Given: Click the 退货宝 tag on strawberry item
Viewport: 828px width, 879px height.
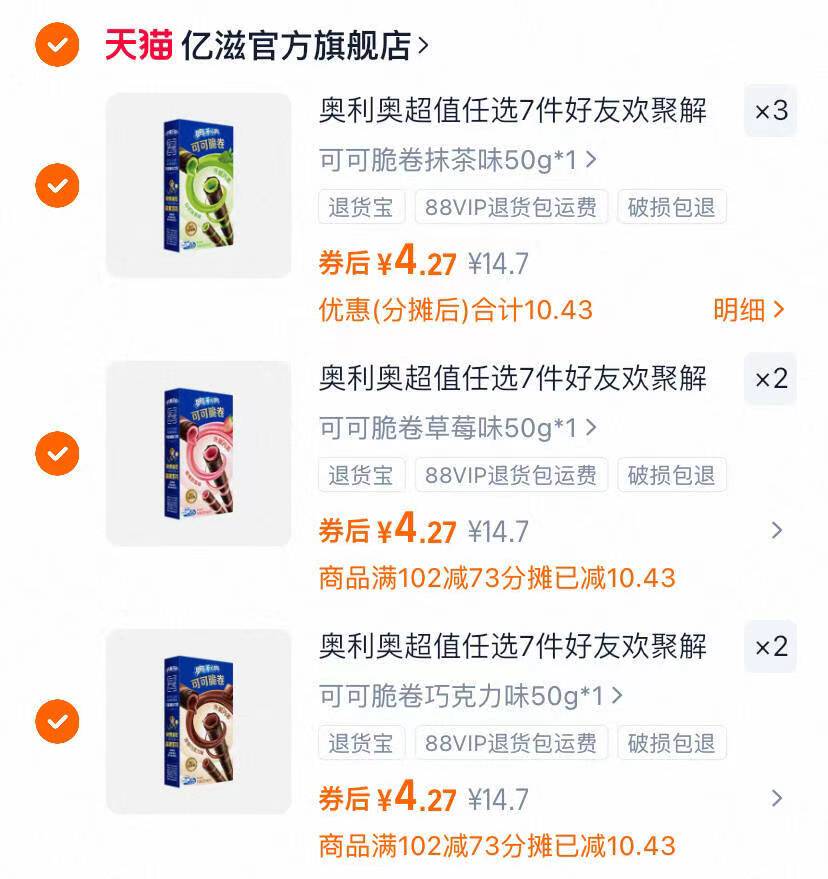Looking at the screenshot, I should [361, 475].
